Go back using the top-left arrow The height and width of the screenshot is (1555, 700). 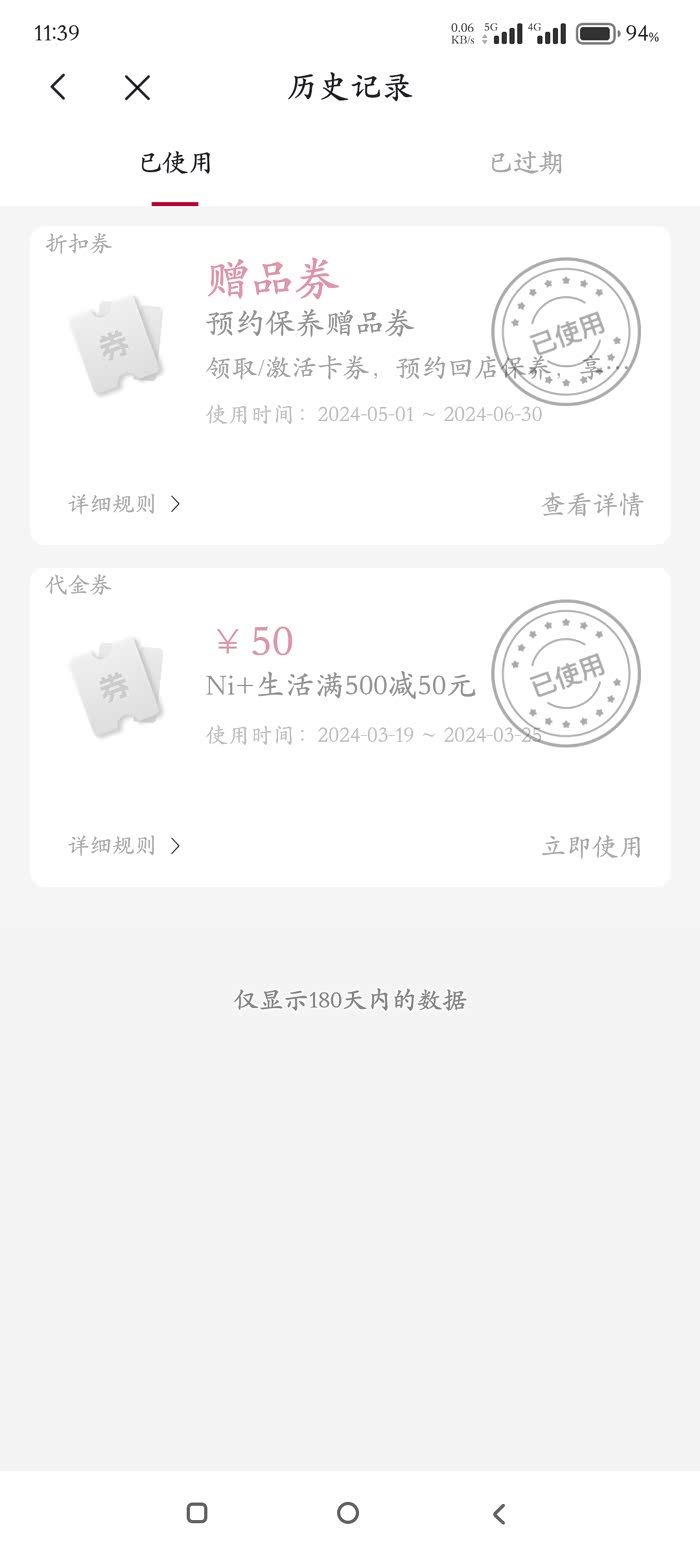pyautogui.click(x=58, y=87)
